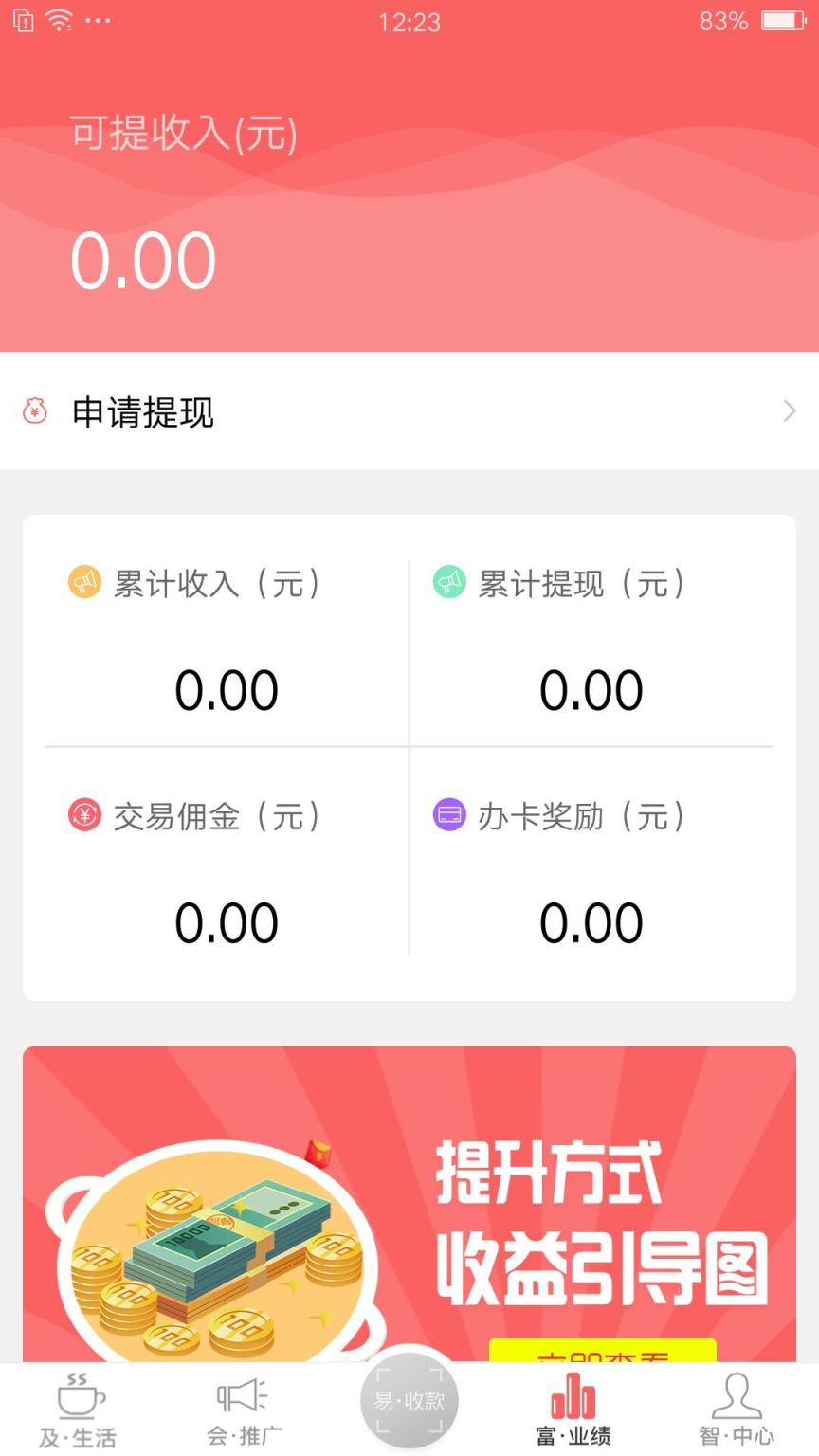Tap the ellipsis icon in the status bar
Image resolution: width=819 pixels, height=1456 pixels.
[x=98, y=24]
